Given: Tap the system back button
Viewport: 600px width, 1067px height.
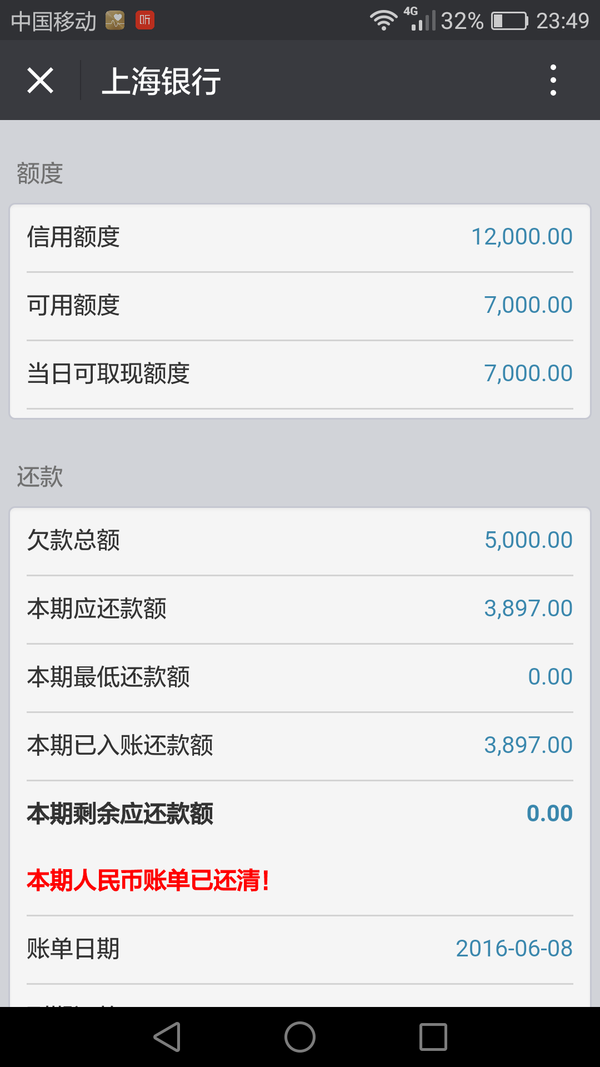Looking at the screenshot, I should coord(167,1037).
